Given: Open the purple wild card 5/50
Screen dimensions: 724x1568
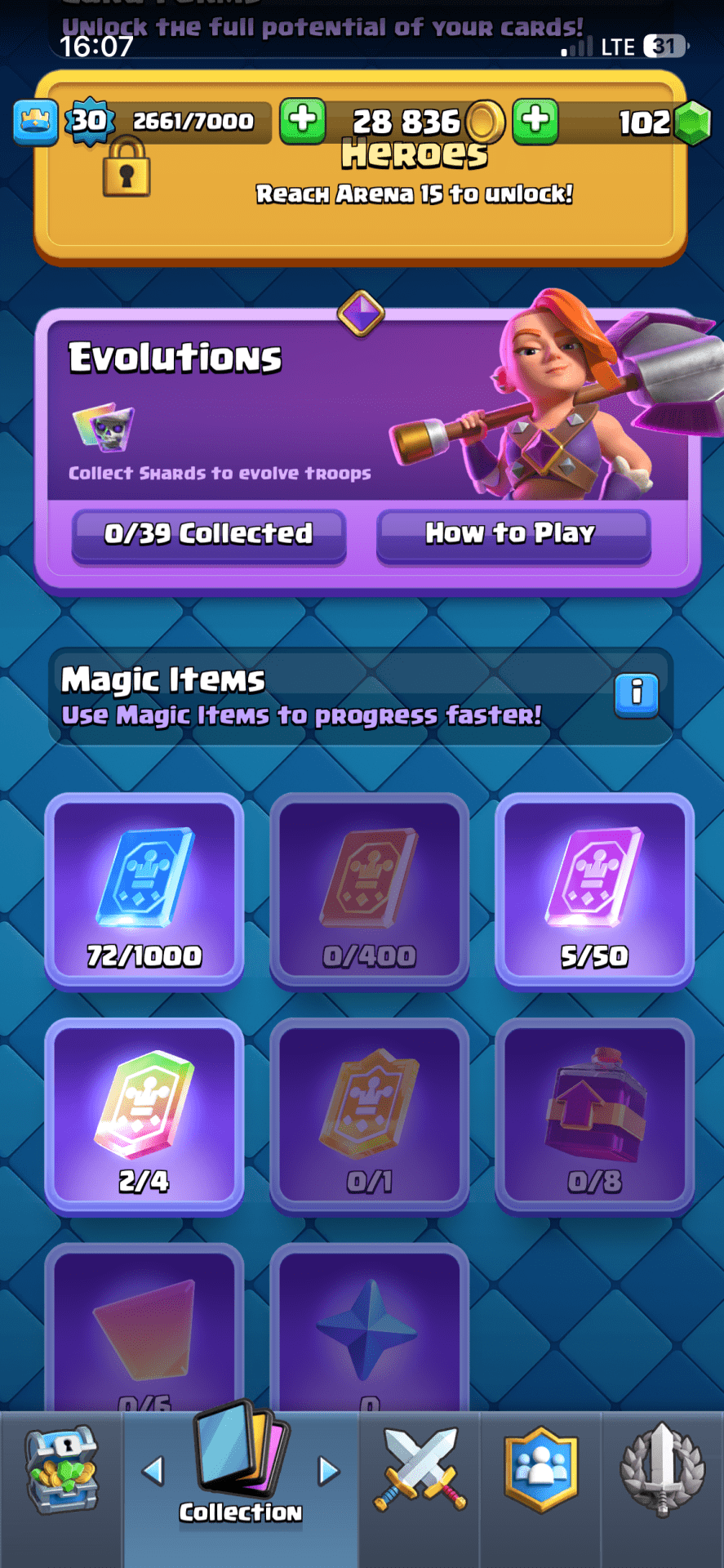Looking at the screenshot, I should [594, 891].
